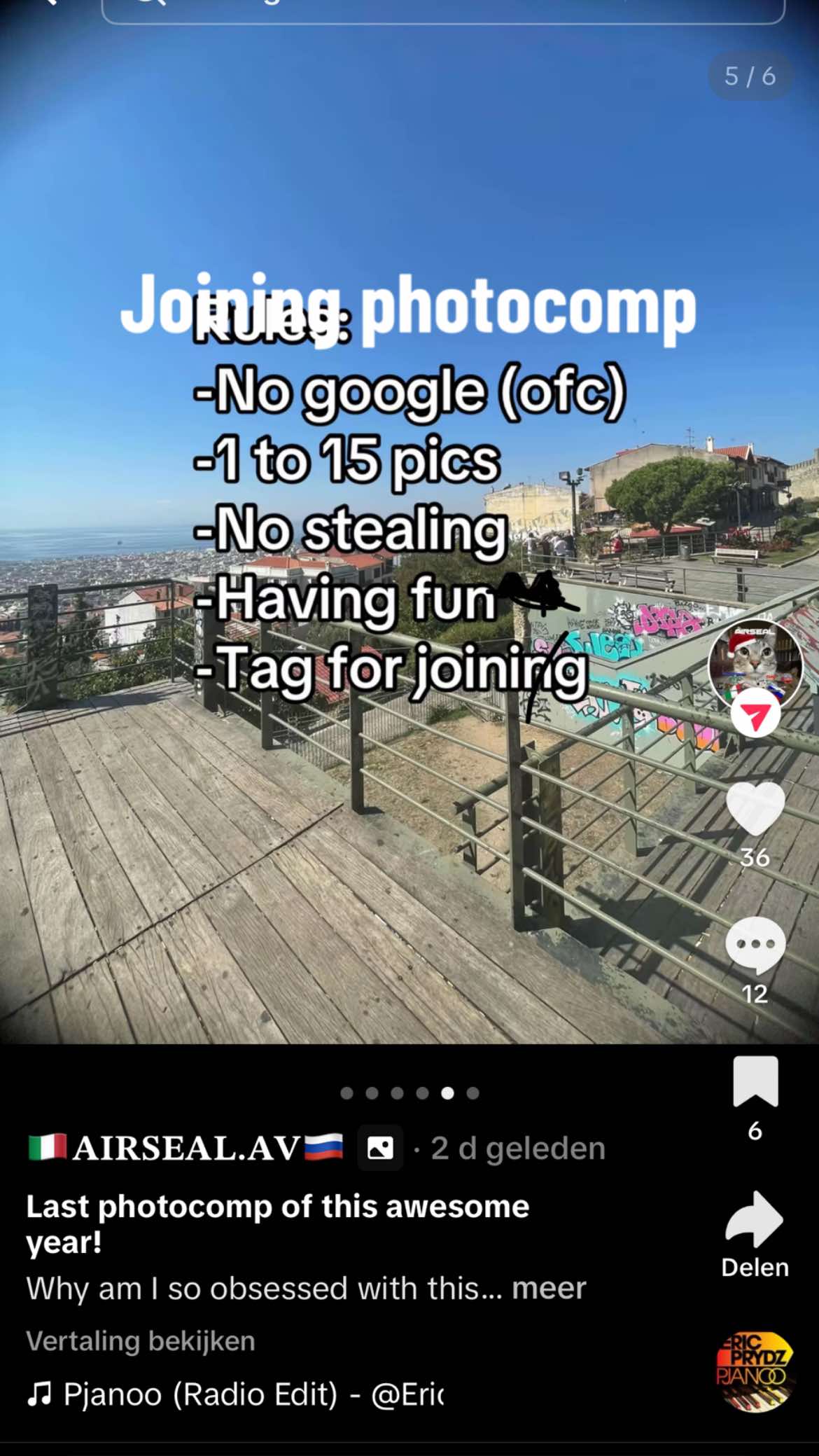Follow AIRSEAL via red avatar badge
This screenshot has height=1456, width=819.
pyautogui.click(x=755, y=715)
